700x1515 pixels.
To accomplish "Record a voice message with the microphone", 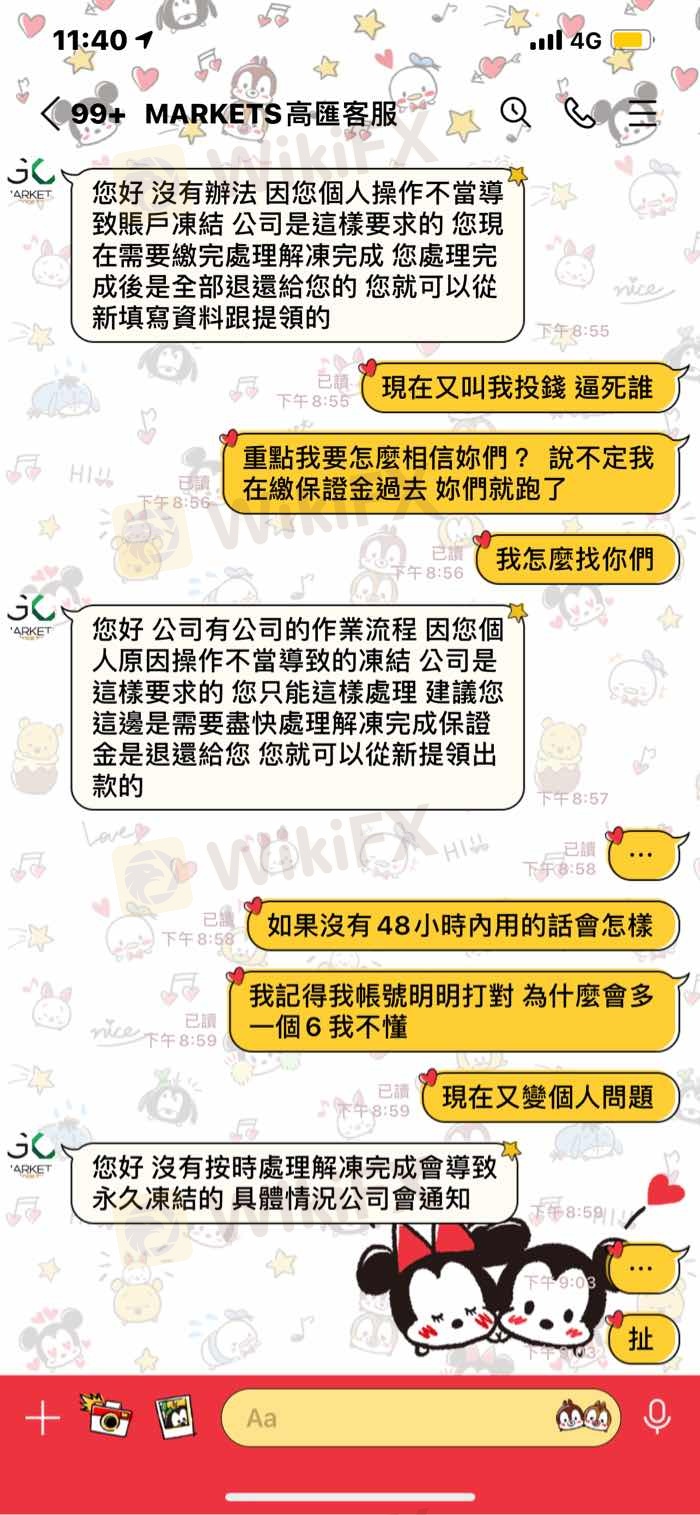I will [657, 1417].
